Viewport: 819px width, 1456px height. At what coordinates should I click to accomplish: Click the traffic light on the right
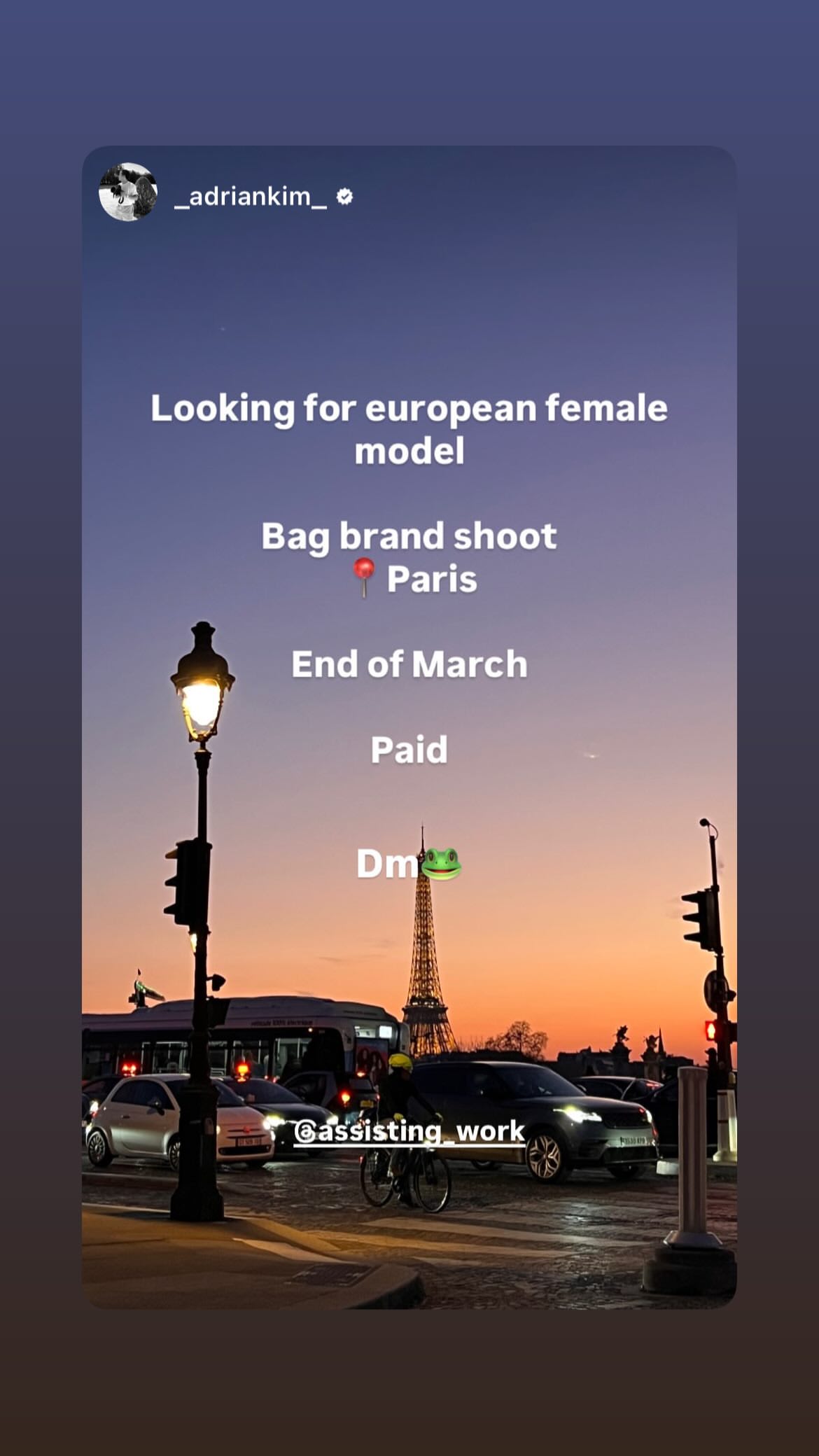[x=705, y=917]
